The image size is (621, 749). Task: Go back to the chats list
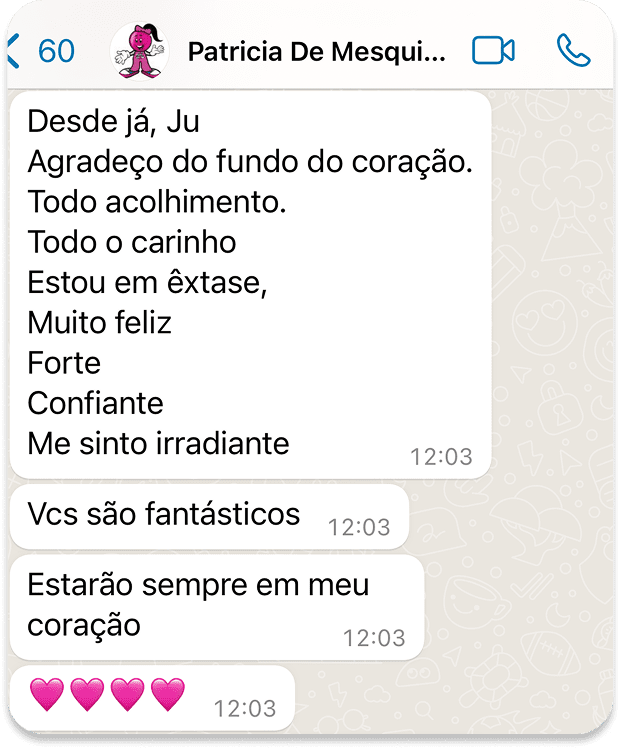[40, 50]
